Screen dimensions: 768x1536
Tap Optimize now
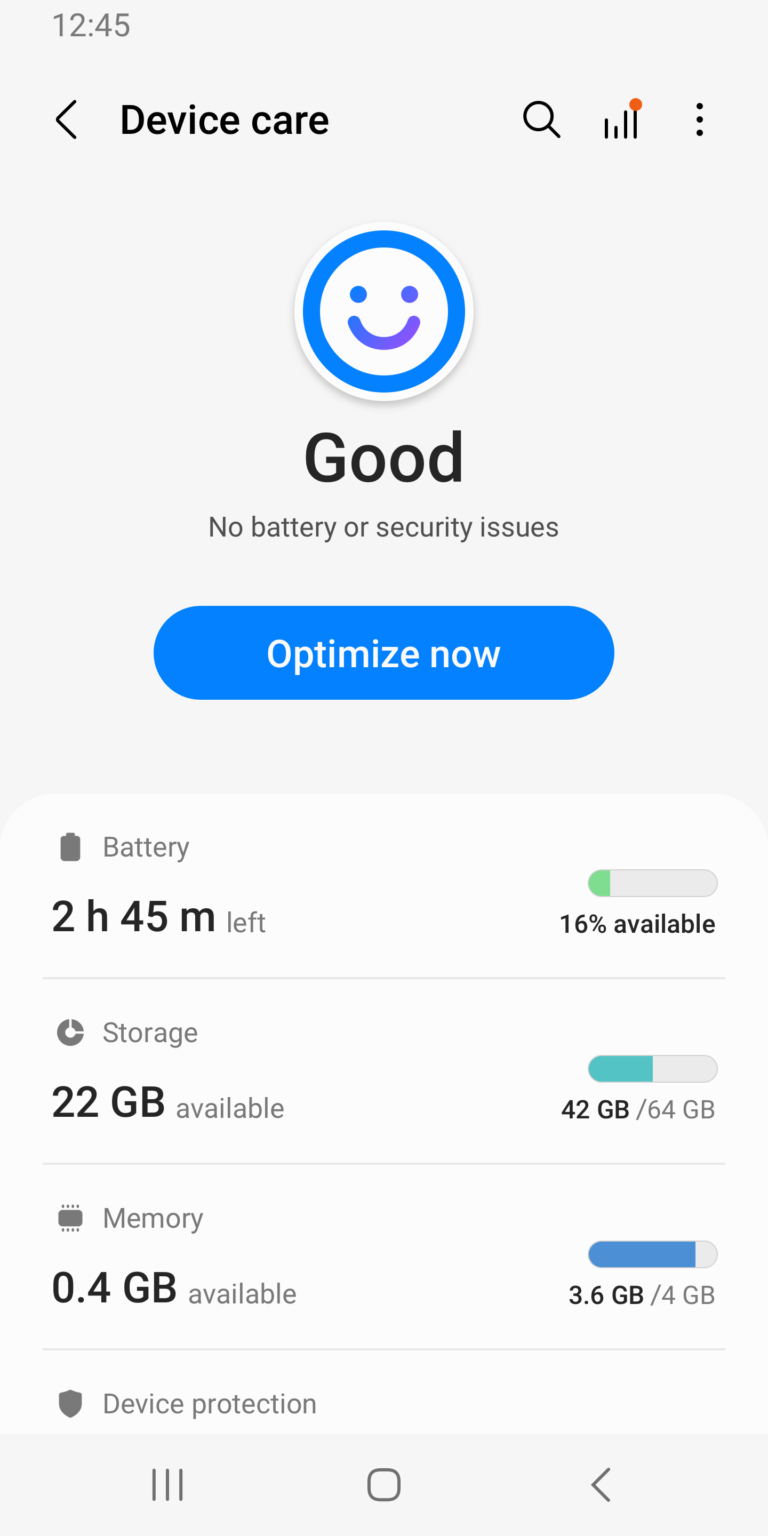(383, 652)
